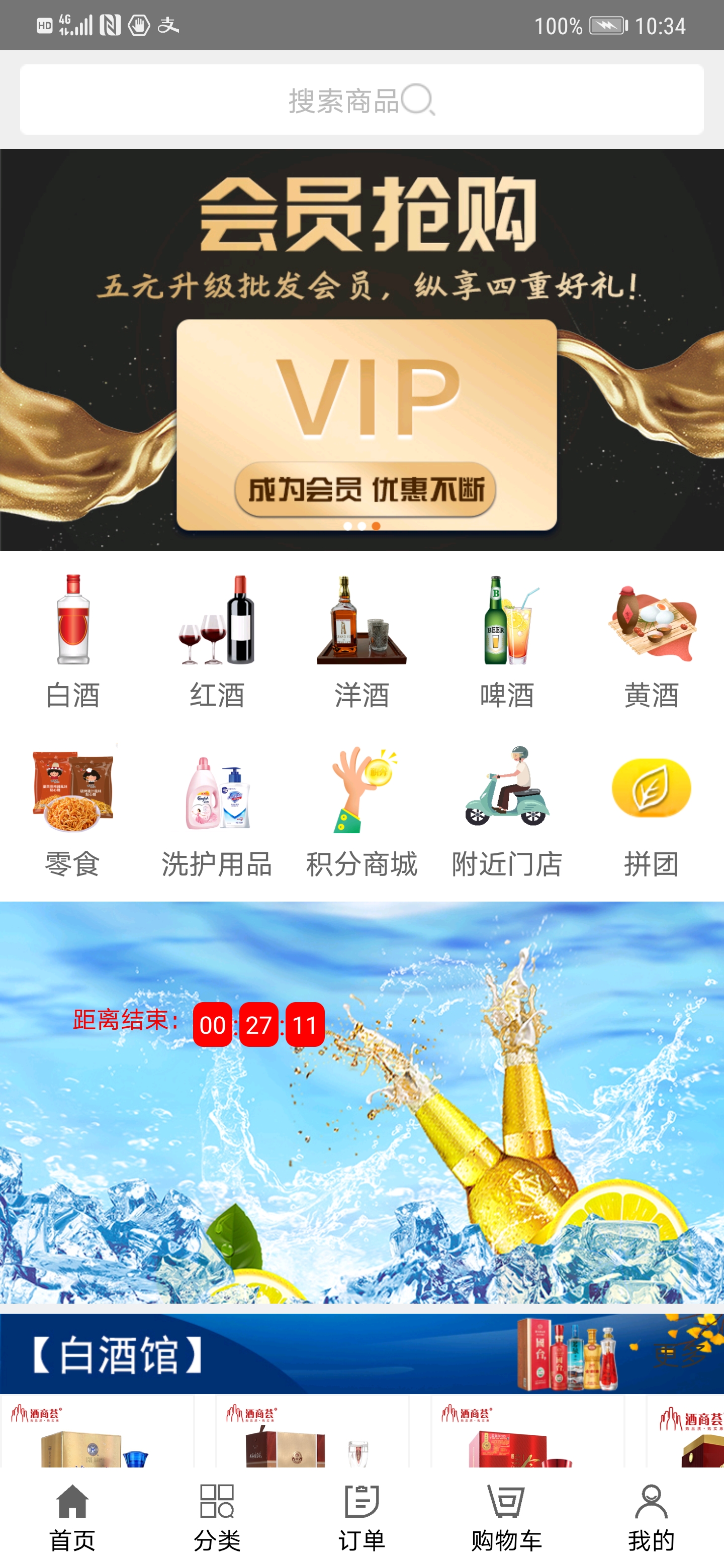Tap 更多 in the 白酒馆 header

point(678,1355)
